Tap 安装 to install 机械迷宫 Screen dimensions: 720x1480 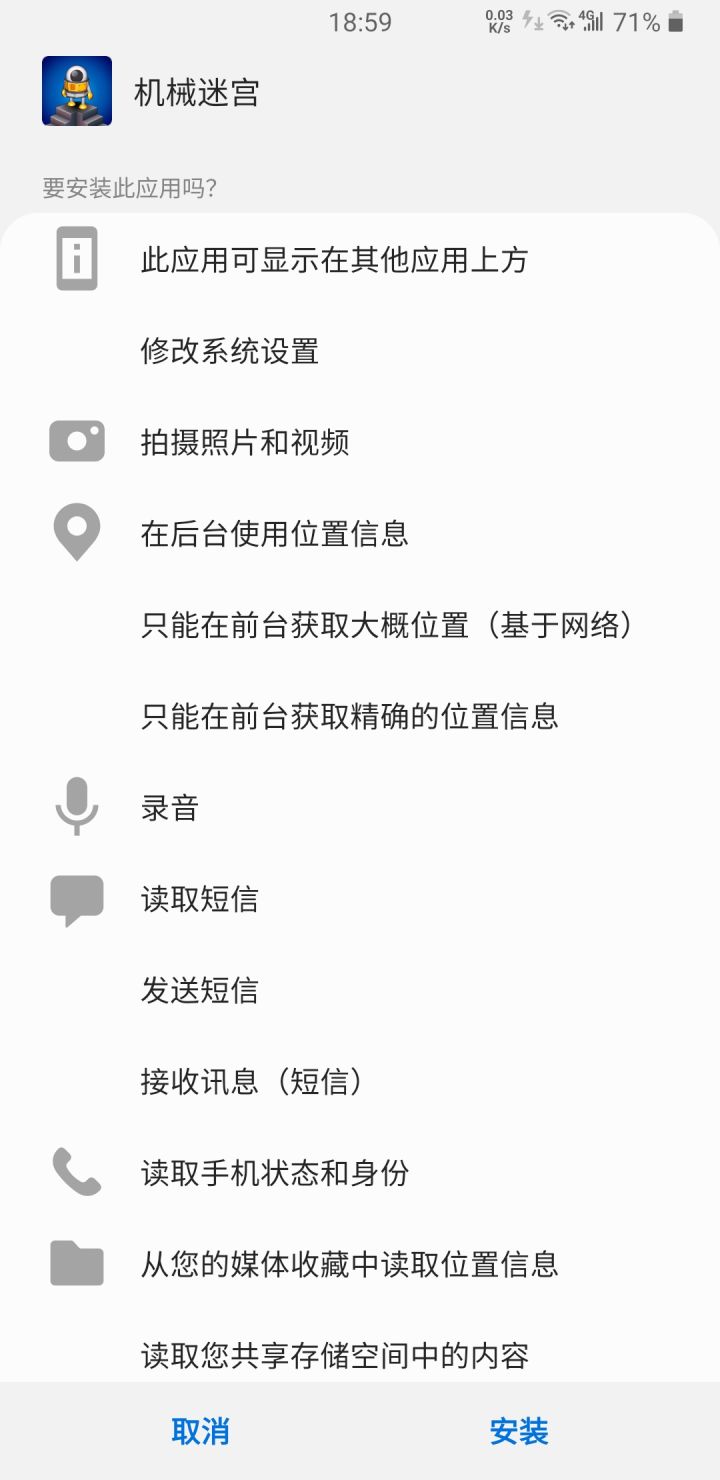519,1431
